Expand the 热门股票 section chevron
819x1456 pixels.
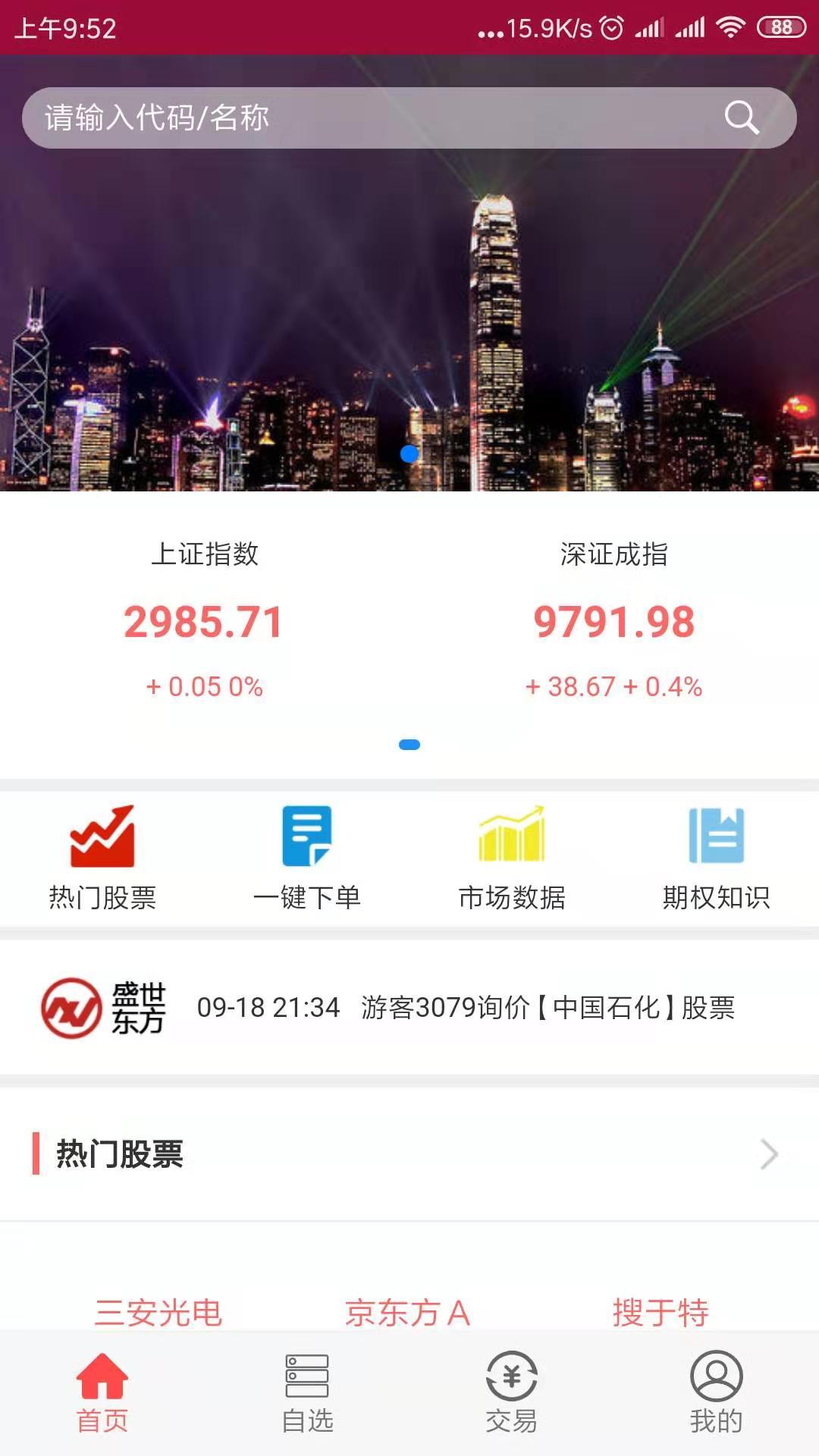[769, 1154]
